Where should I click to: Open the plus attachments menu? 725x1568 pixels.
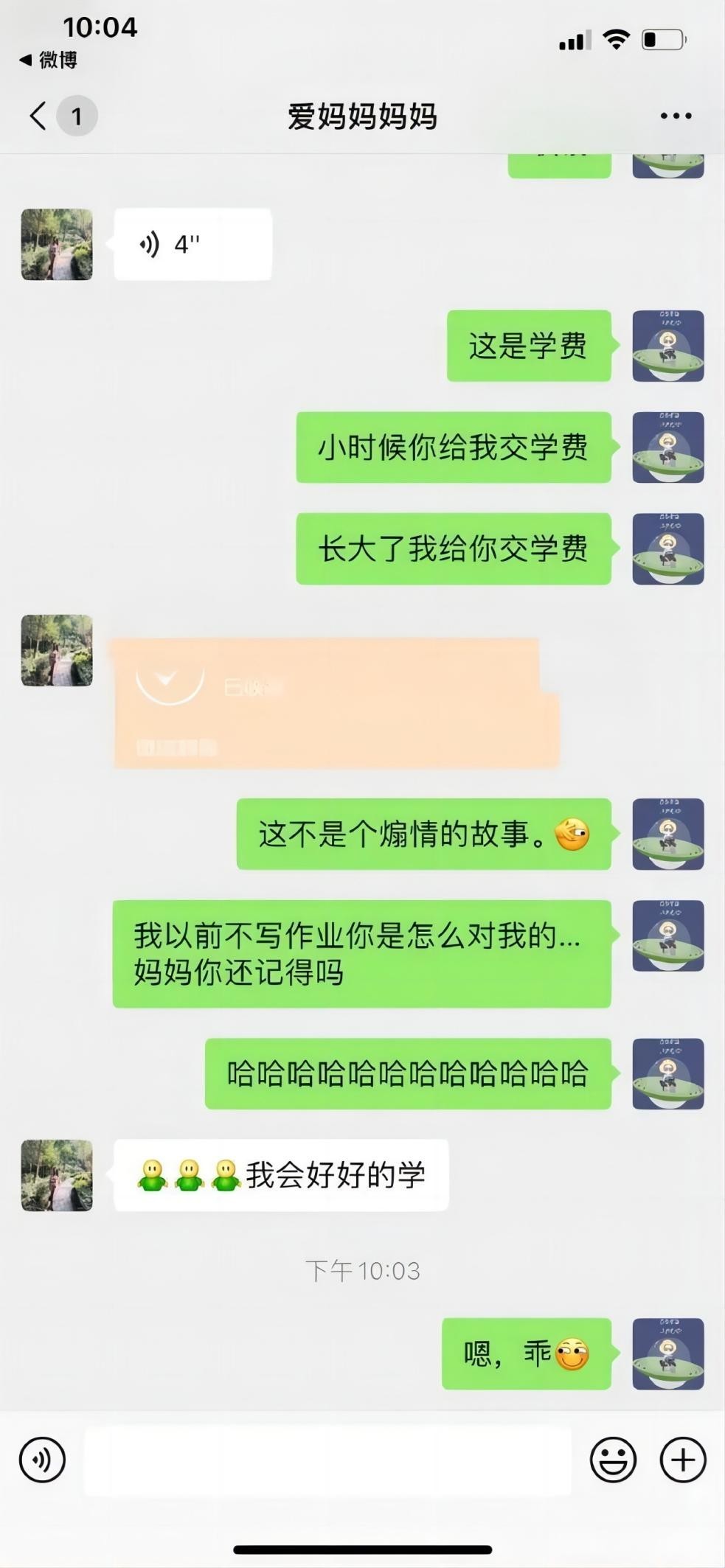pyautogui.click(x=683, y=1460)
